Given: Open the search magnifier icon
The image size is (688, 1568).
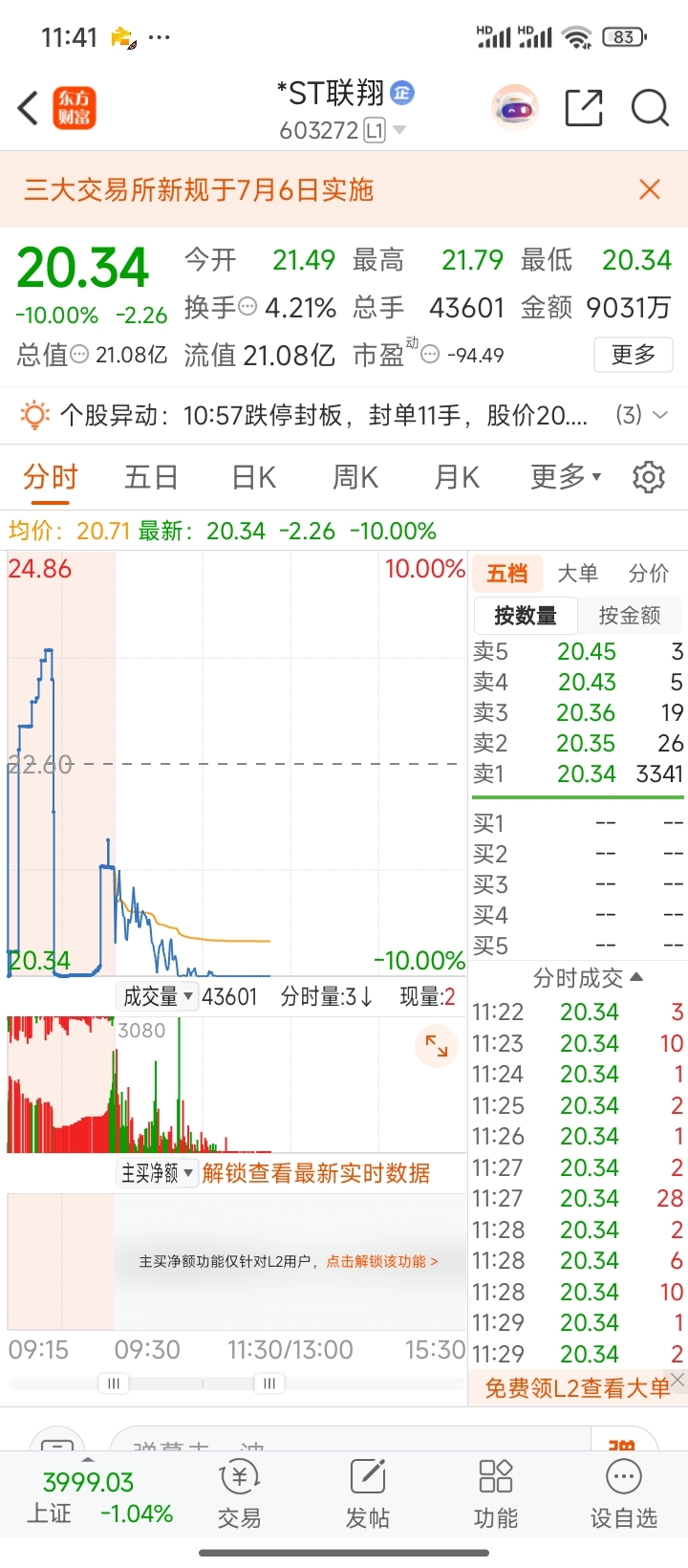Looking at the screenshot, I should pos(650,108).
